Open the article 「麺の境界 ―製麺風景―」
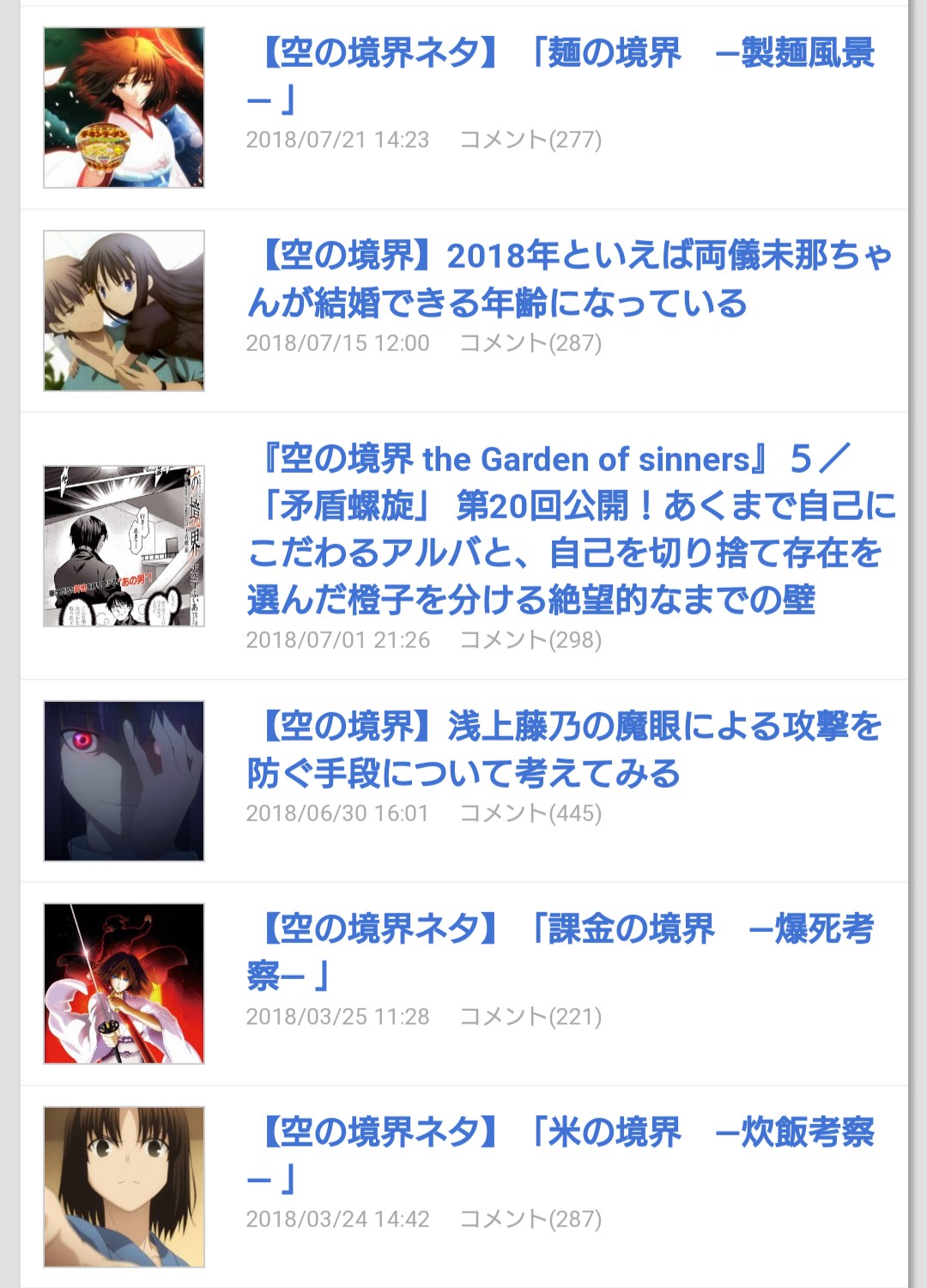Viewport: 927px width, 1288px height. click(x=562, y=54)
